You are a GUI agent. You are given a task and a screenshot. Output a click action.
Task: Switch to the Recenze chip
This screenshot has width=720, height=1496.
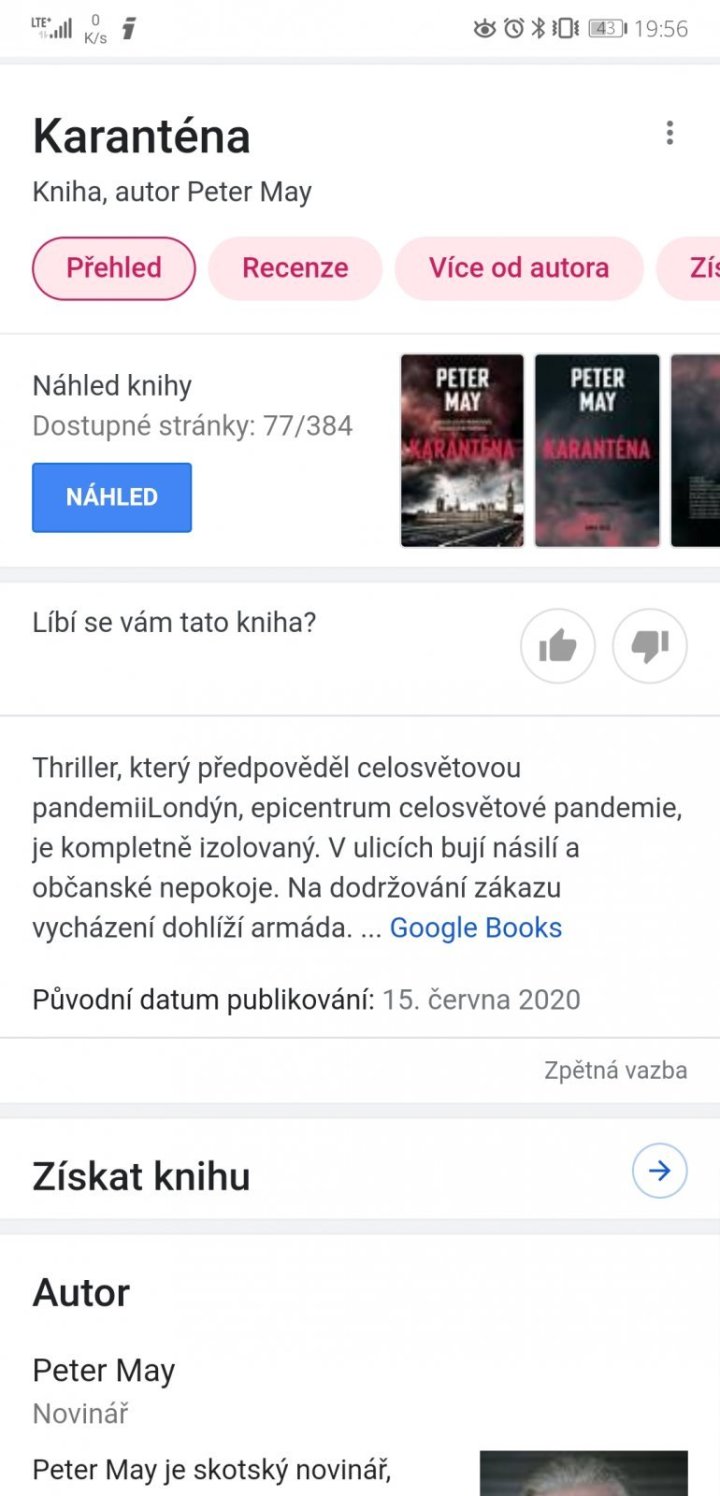pyautogui.click(x=295, y=268)
